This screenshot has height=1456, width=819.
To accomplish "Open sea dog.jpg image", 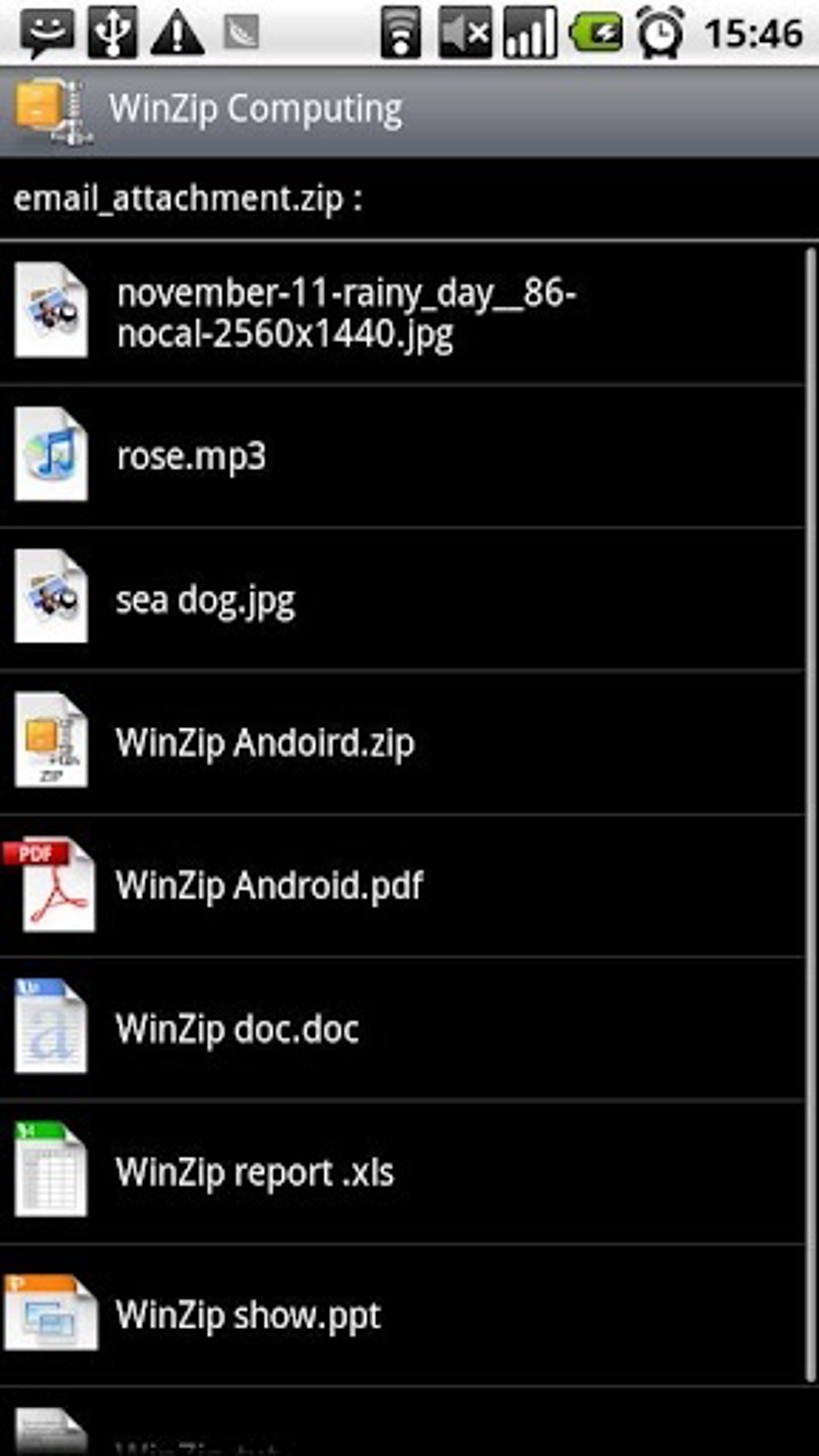I will coord(205,600).
